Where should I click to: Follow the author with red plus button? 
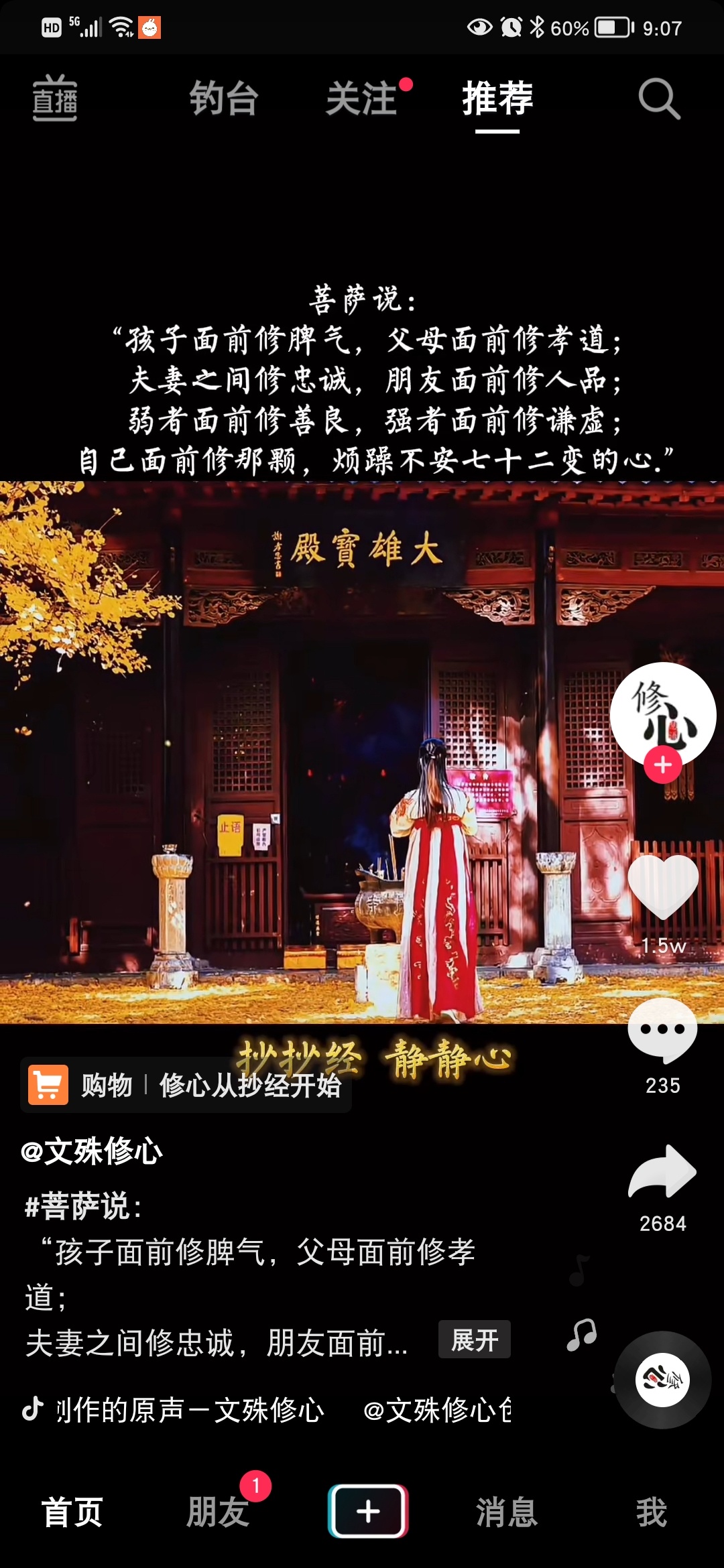(663, 765)
